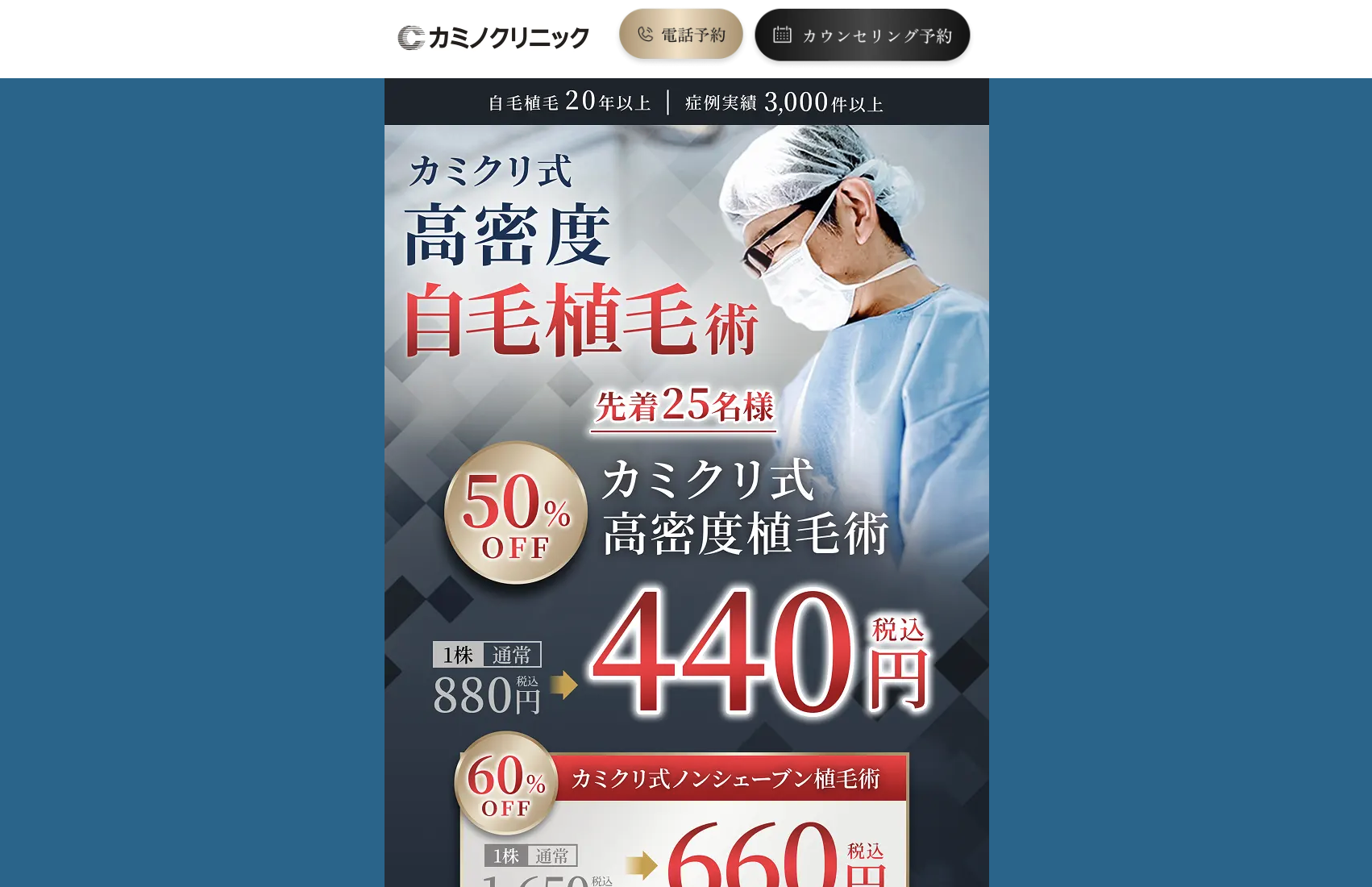The width and height of the screenshot is (1372, 887).
Task: Tap the 電話予約 phone booking button
Action: (680, 35)
